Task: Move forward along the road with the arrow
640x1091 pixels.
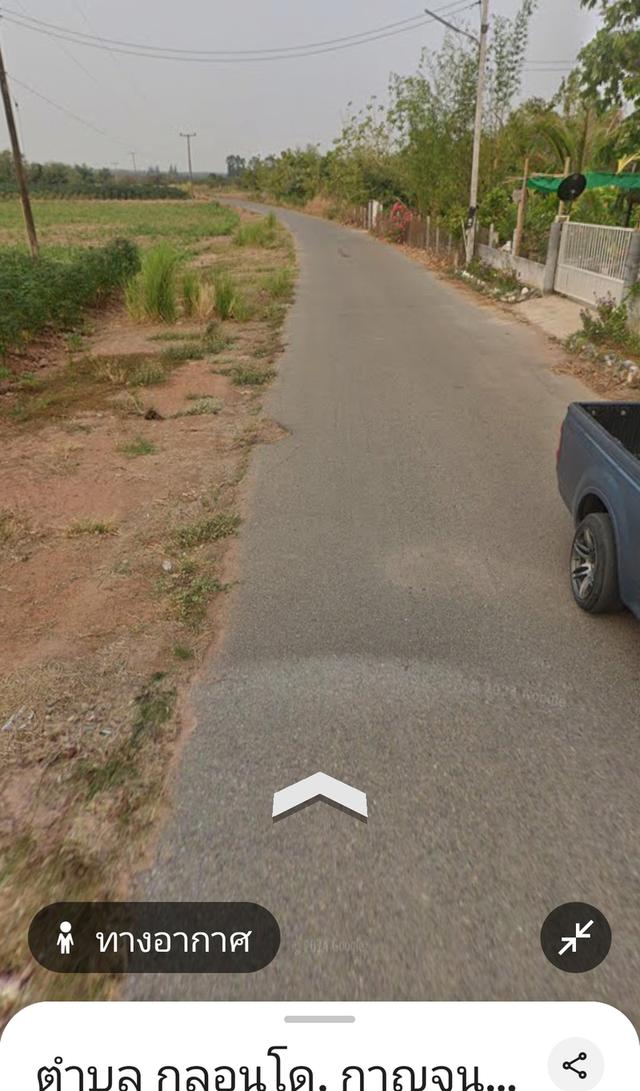Action: 320,795
